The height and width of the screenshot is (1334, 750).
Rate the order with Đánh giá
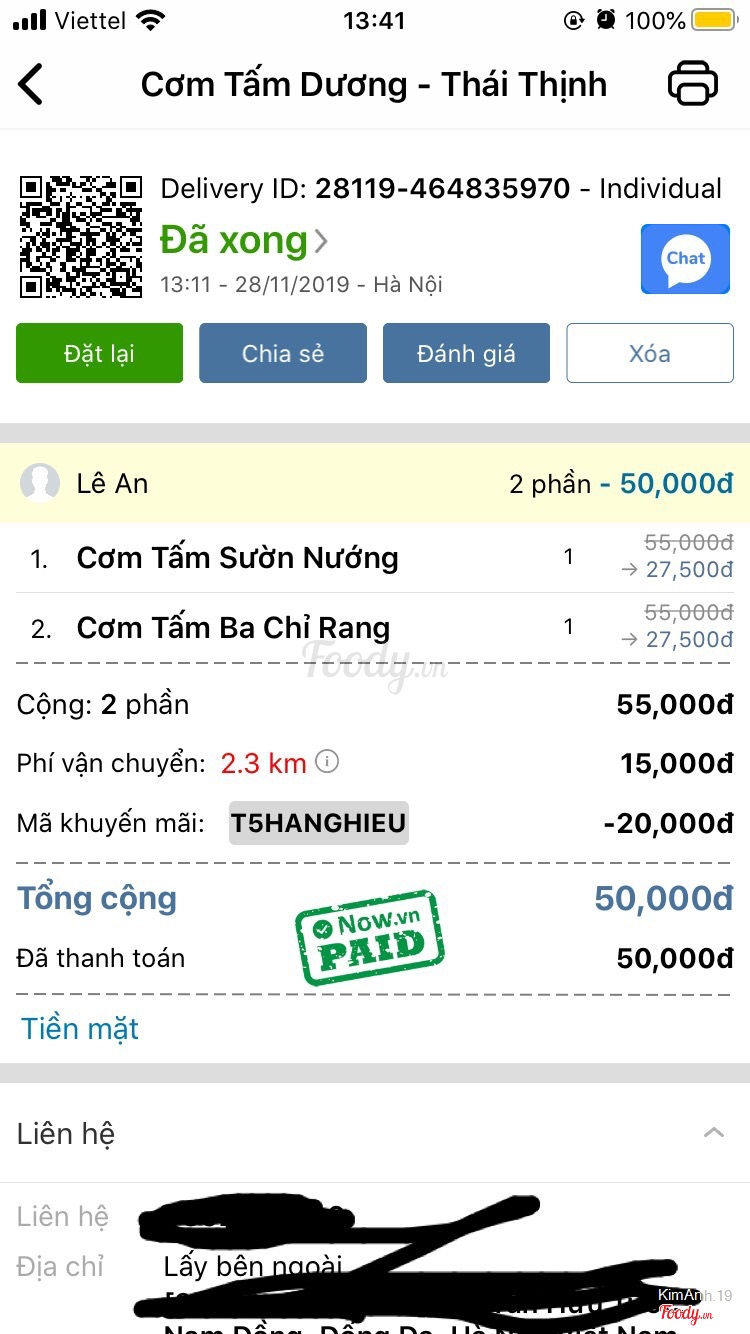coord(466,353)
